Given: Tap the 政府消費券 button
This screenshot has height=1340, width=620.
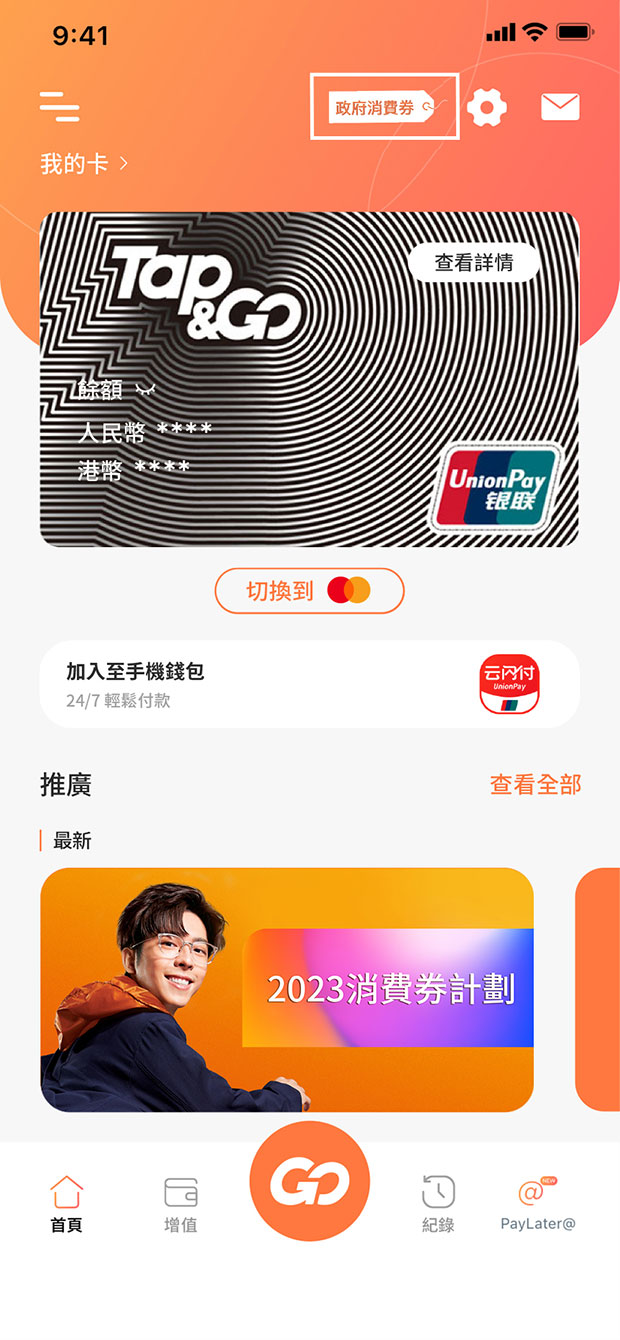Looking at the screenshot, I should click(x=384, y=106).
